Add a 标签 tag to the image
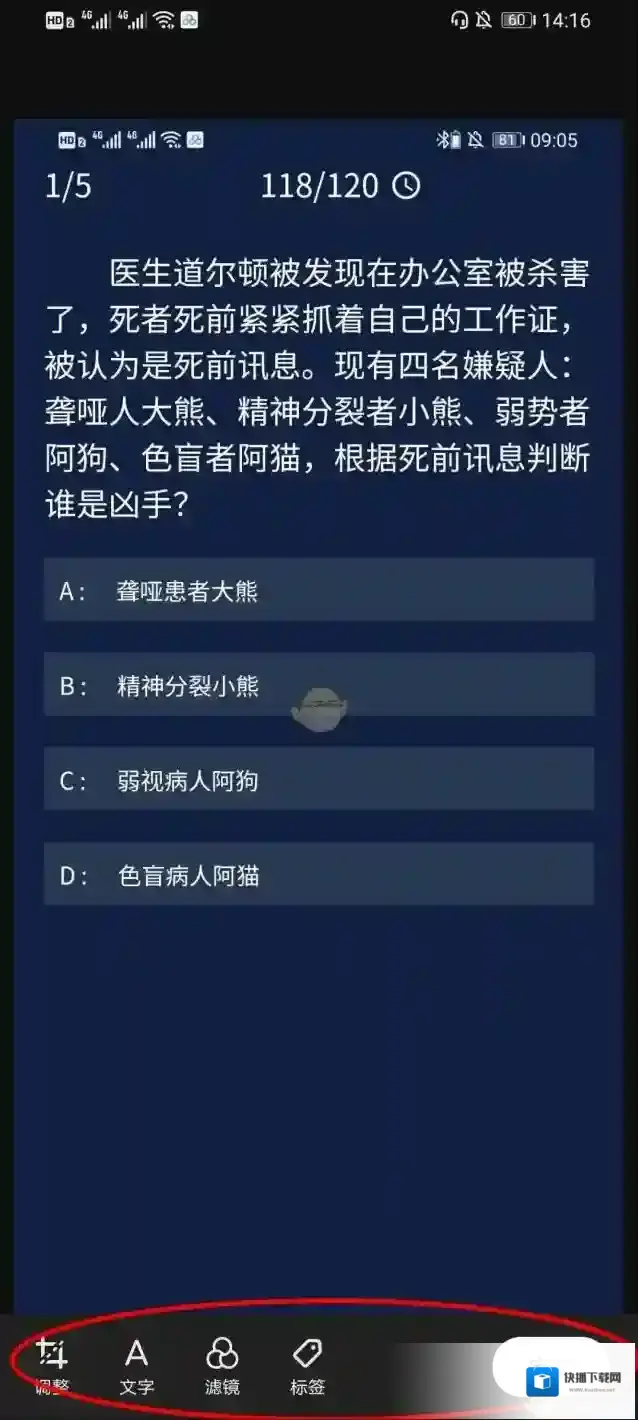 [307, 1365]
